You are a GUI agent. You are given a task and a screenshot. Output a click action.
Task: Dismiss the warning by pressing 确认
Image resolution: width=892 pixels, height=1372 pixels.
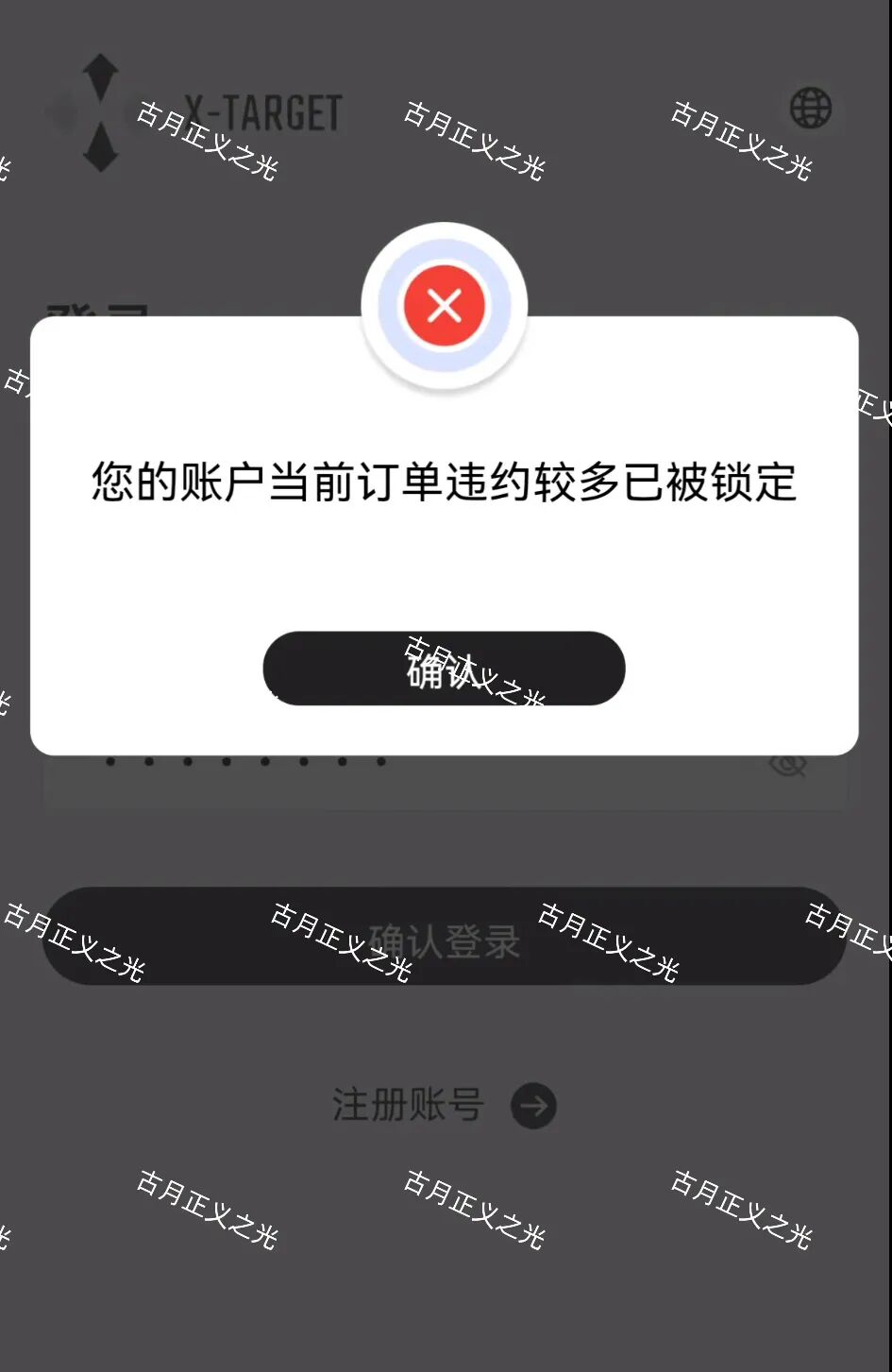(443, 669)
